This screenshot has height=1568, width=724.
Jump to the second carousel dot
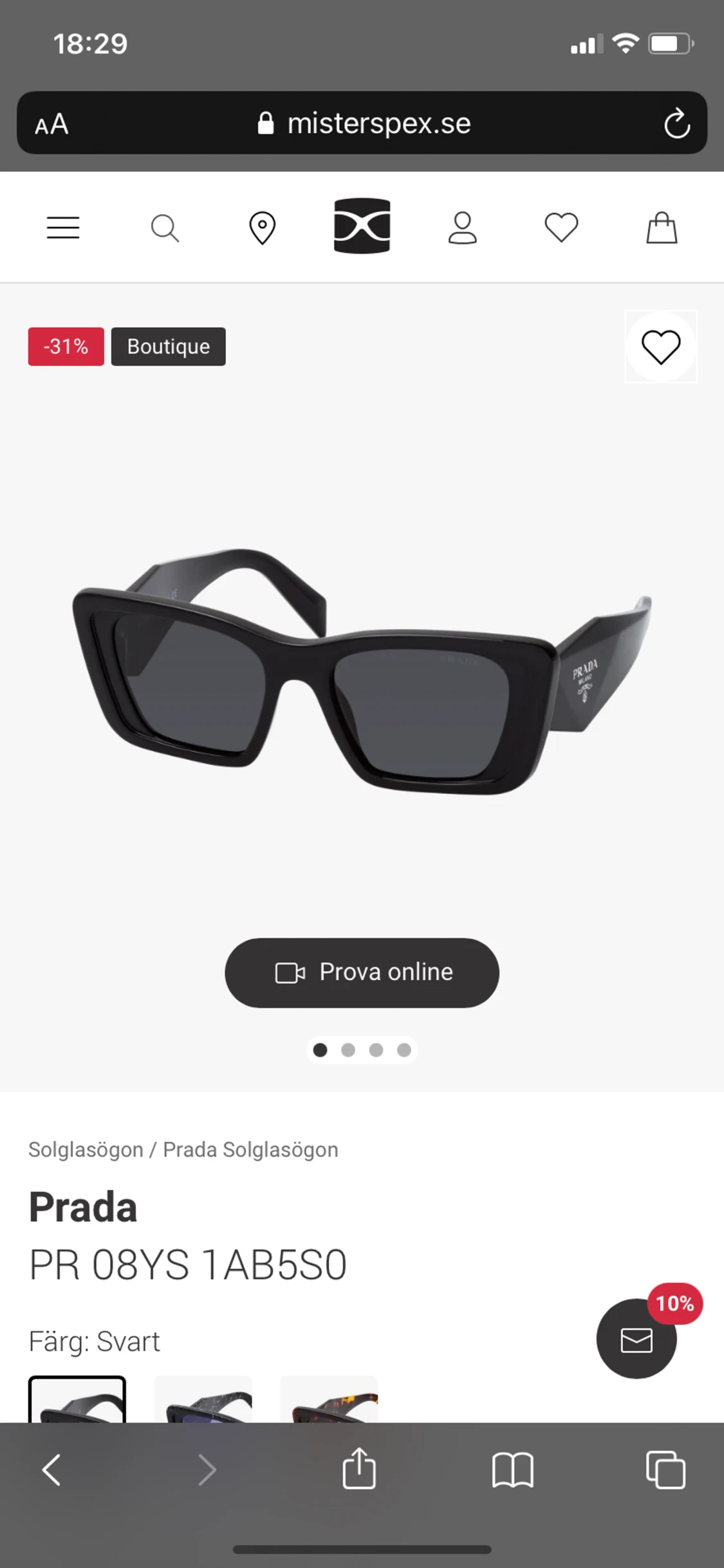pyautogui.click(x=349, y=1050)
